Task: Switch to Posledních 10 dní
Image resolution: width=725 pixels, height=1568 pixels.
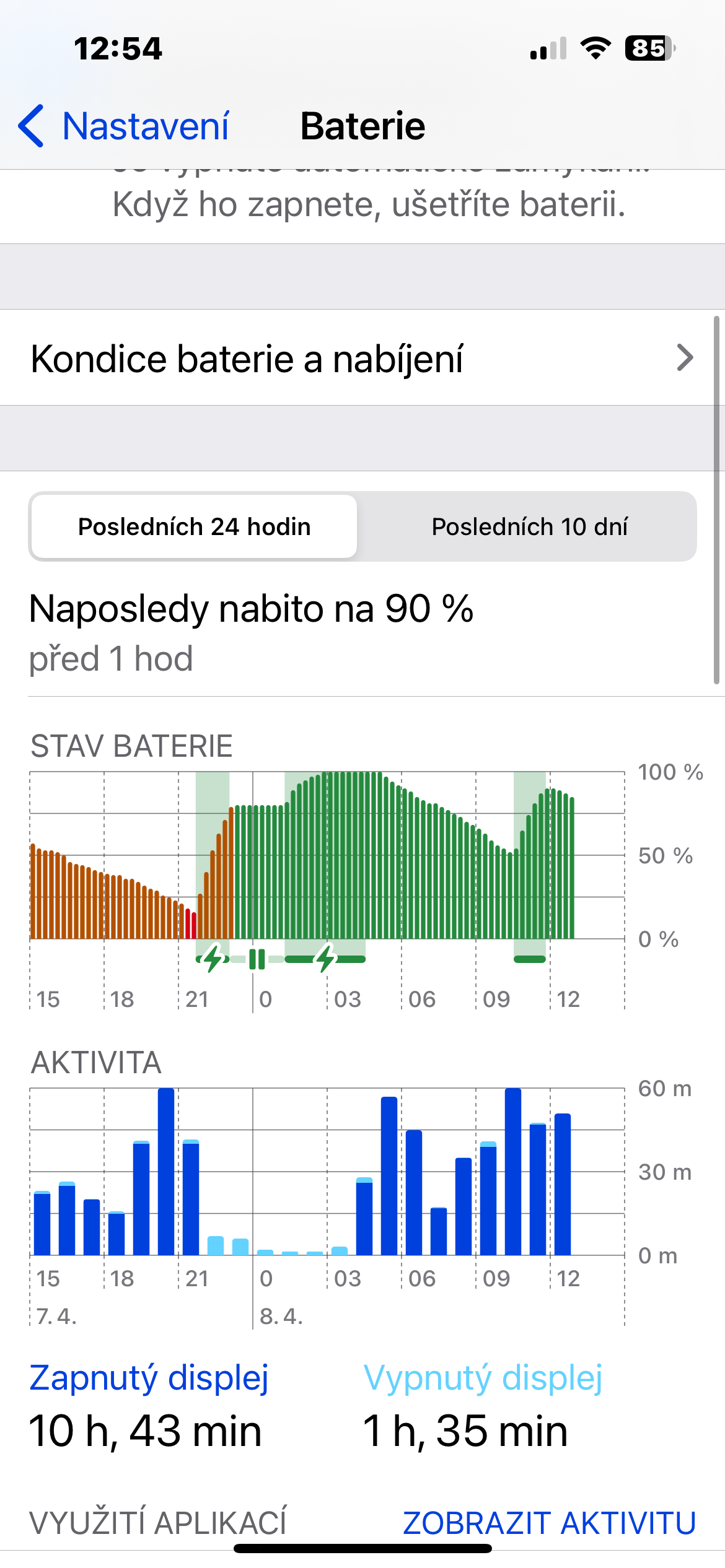Action: pyautogui.click(x=529, y=527)
